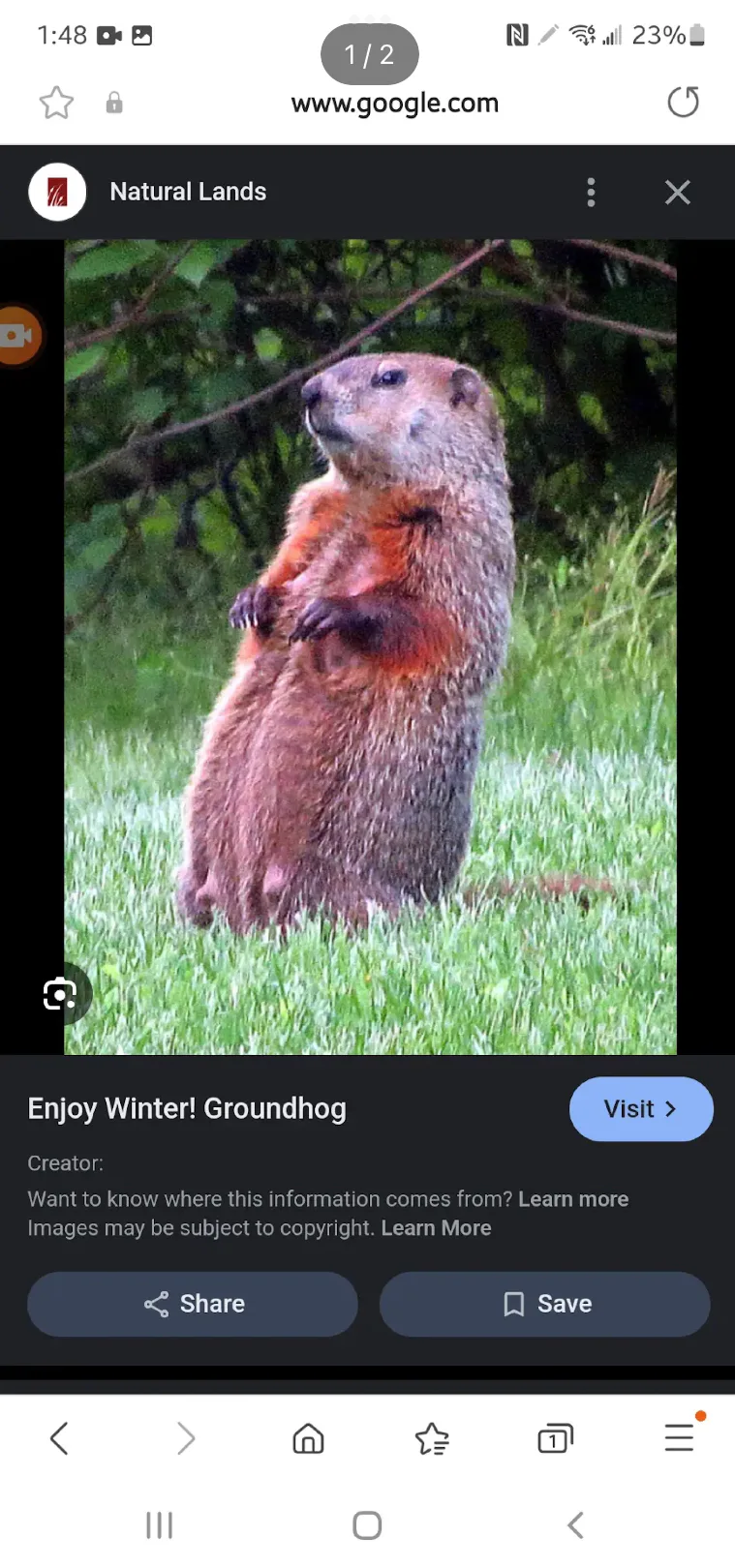Open Learn more about information source

[x=573, y=1198]
